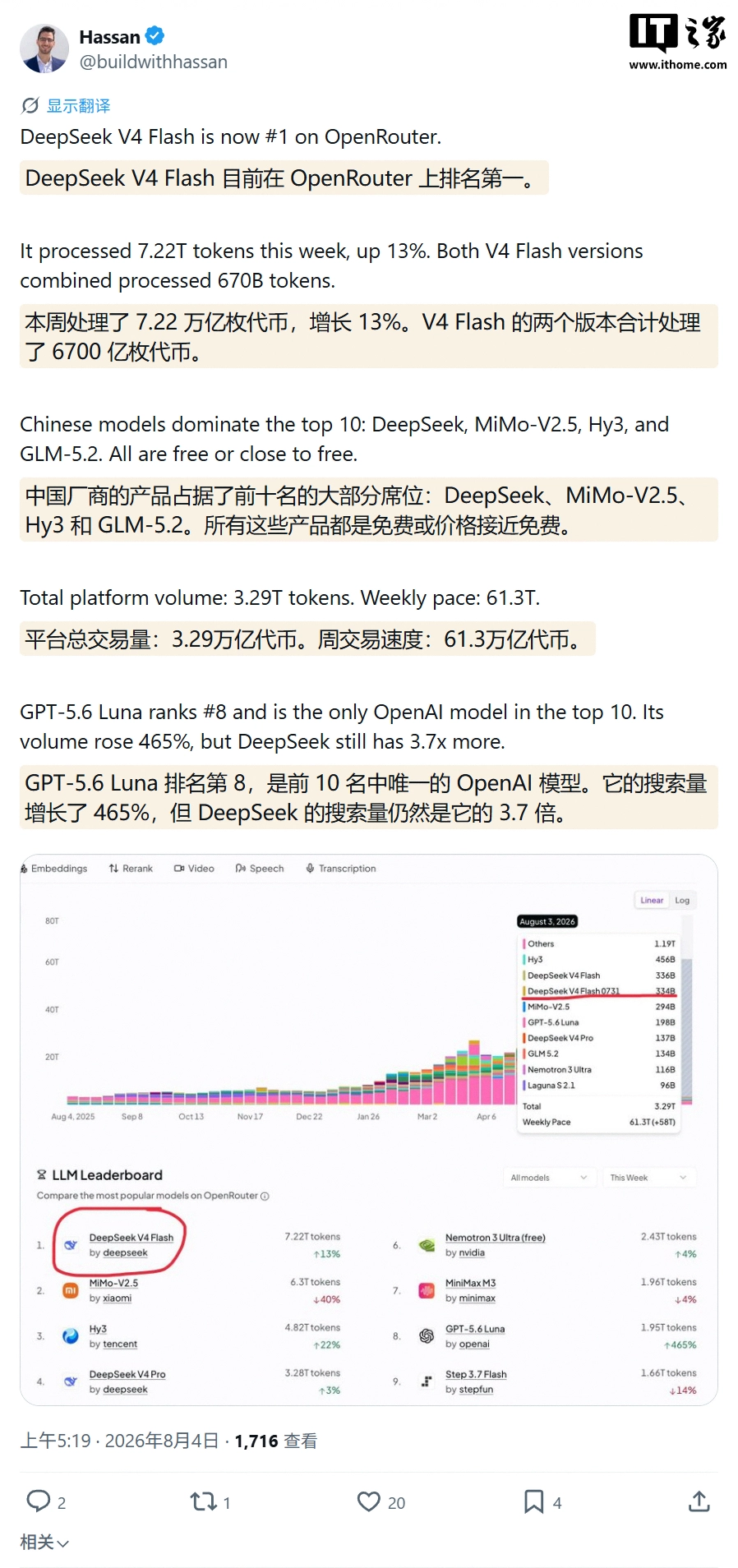Open Hassan's profile picture
This screenshot has height=1568, width=738.
(44, 48)
